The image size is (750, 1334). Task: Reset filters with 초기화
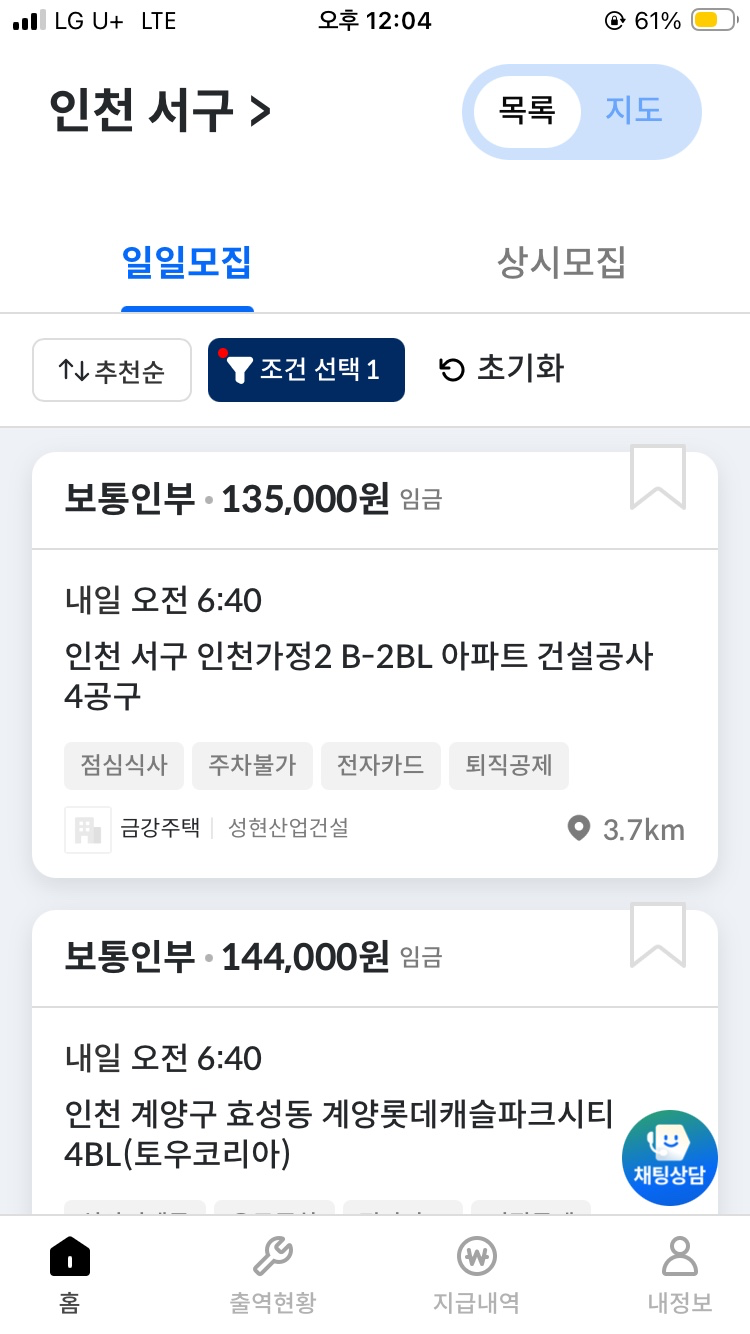pyautogui.click(x=502, y=369)
